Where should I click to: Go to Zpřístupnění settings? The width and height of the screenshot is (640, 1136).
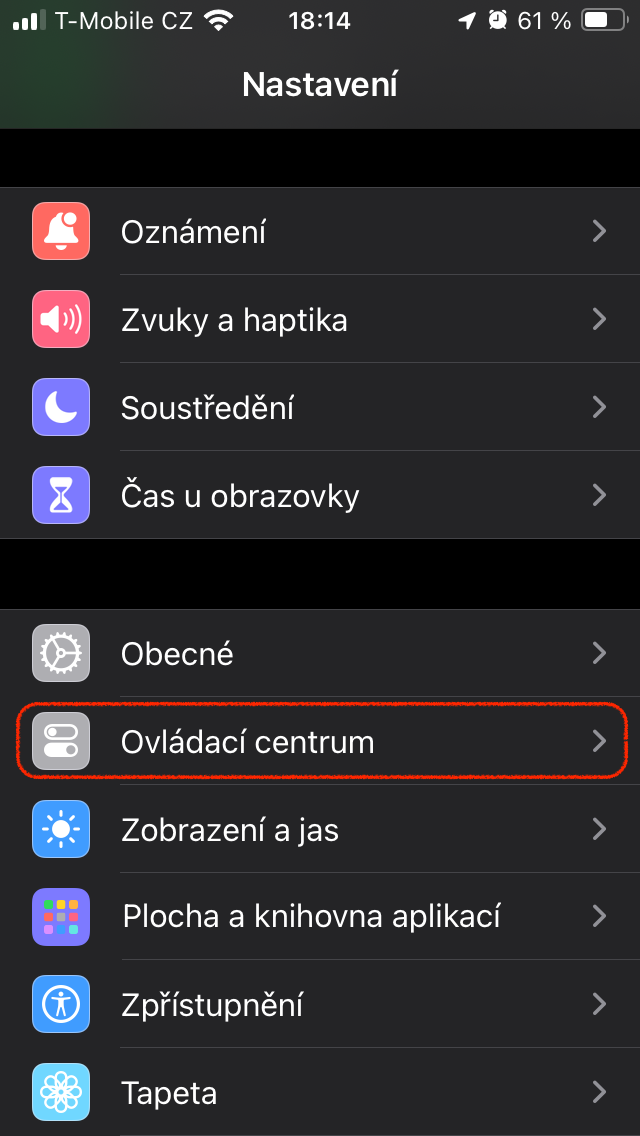click(x=320, y=1004)
